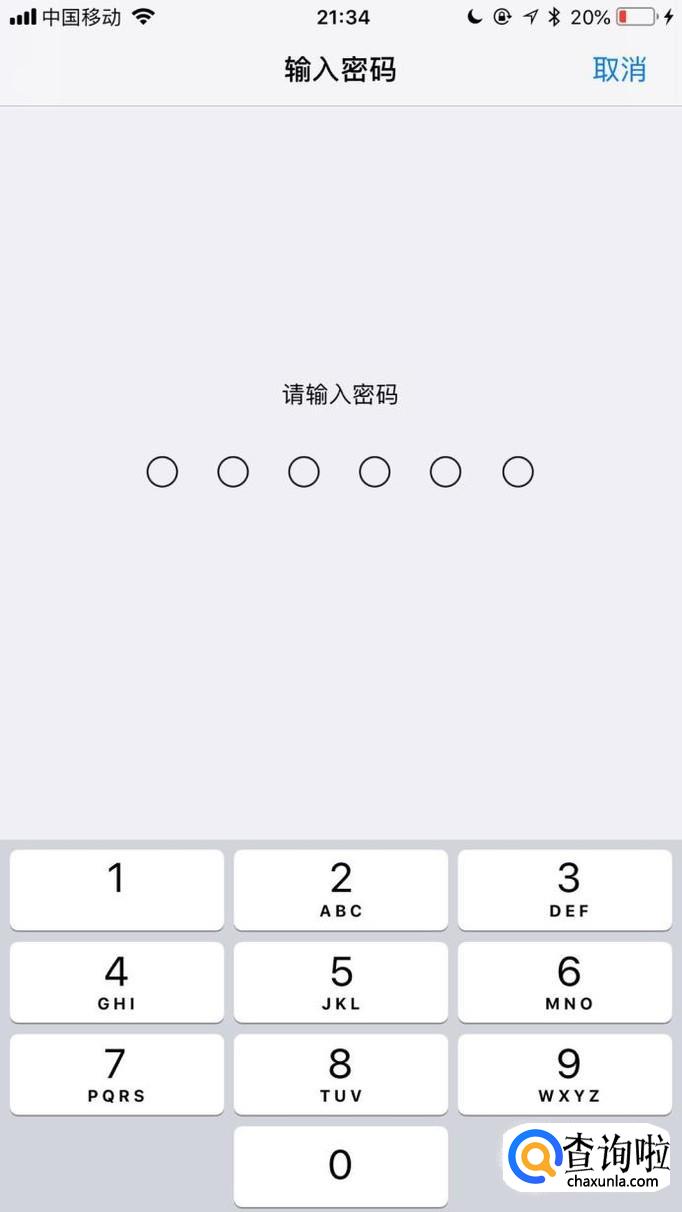Enter digit 8 TUV

(341, 1074)
